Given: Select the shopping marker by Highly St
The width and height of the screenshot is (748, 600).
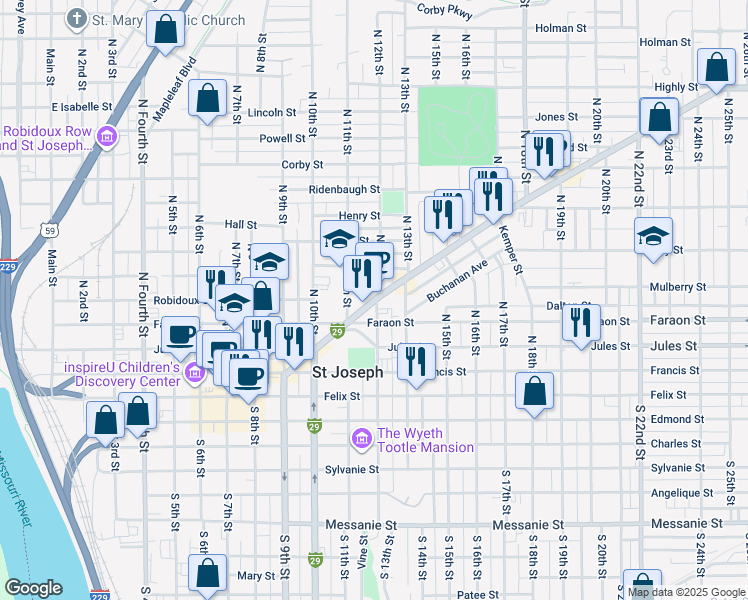Looking at the screenshot, I should tap(716, 71).
